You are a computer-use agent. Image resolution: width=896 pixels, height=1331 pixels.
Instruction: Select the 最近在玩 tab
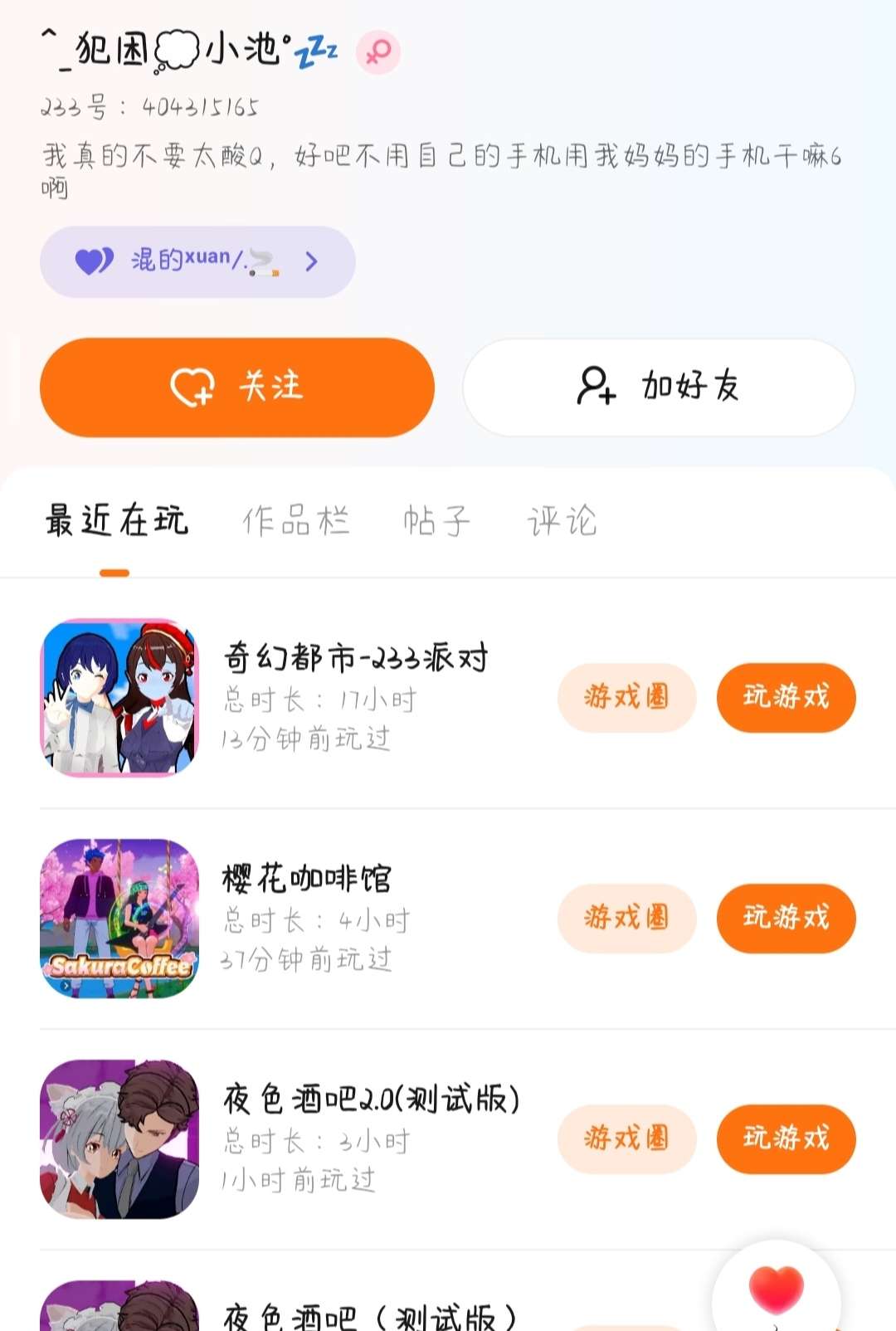coord(116,521)
